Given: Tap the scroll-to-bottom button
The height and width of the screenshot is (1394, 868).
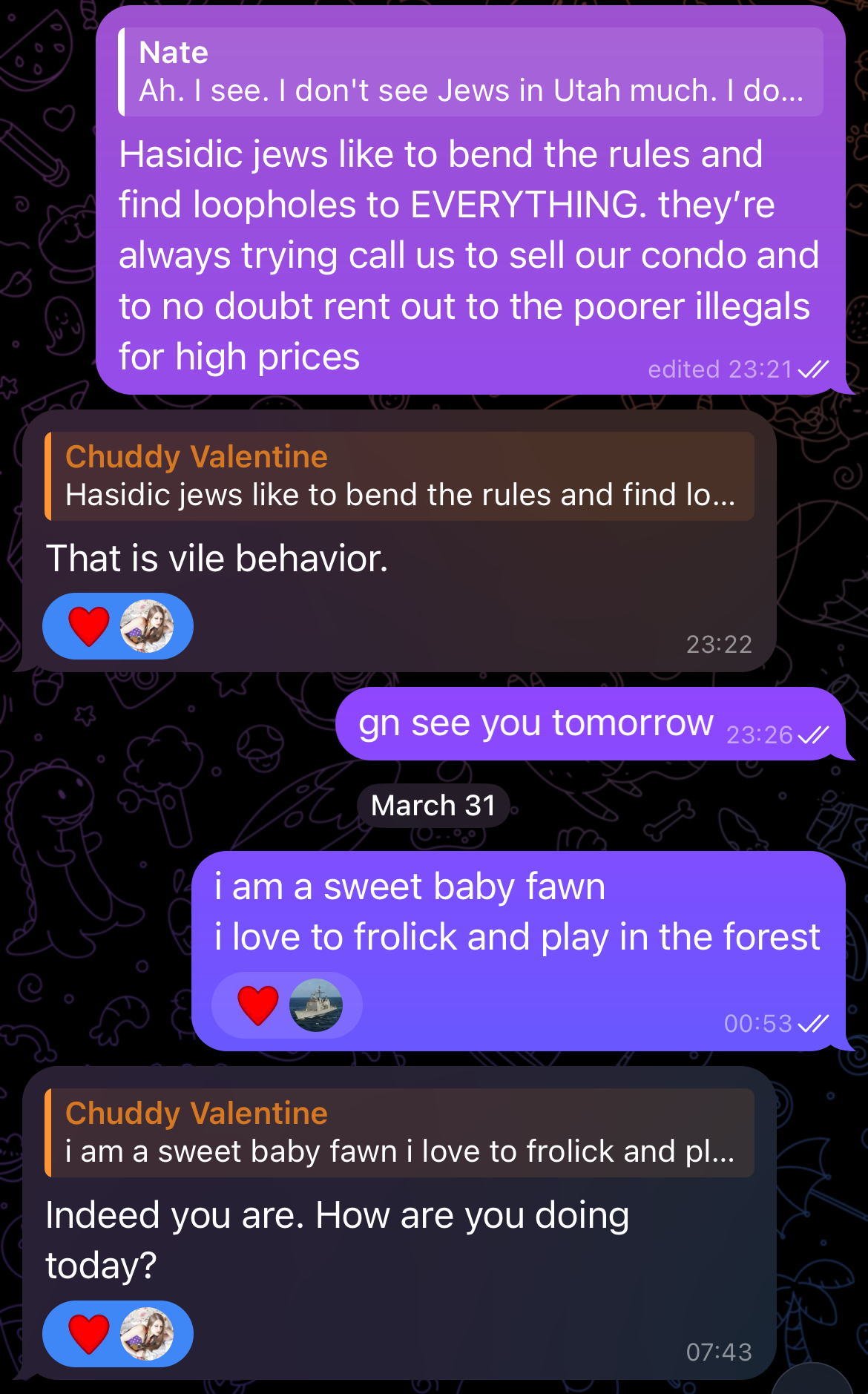Looking at the screenshot, I should pos(813,1381).
